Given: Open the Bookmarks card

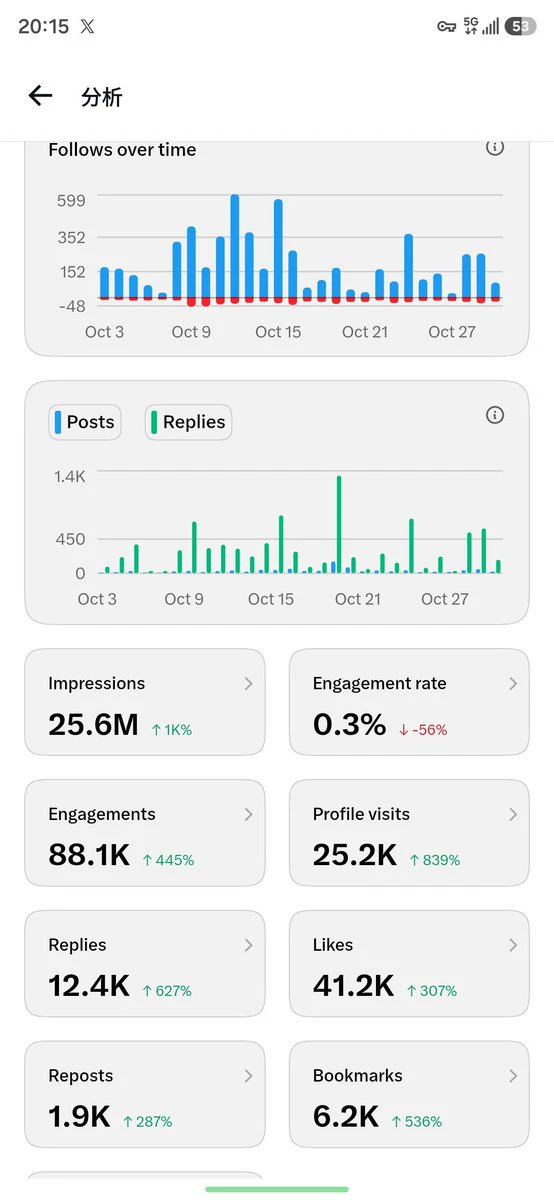Looking at the screenshot, I should click(409, 1095).
